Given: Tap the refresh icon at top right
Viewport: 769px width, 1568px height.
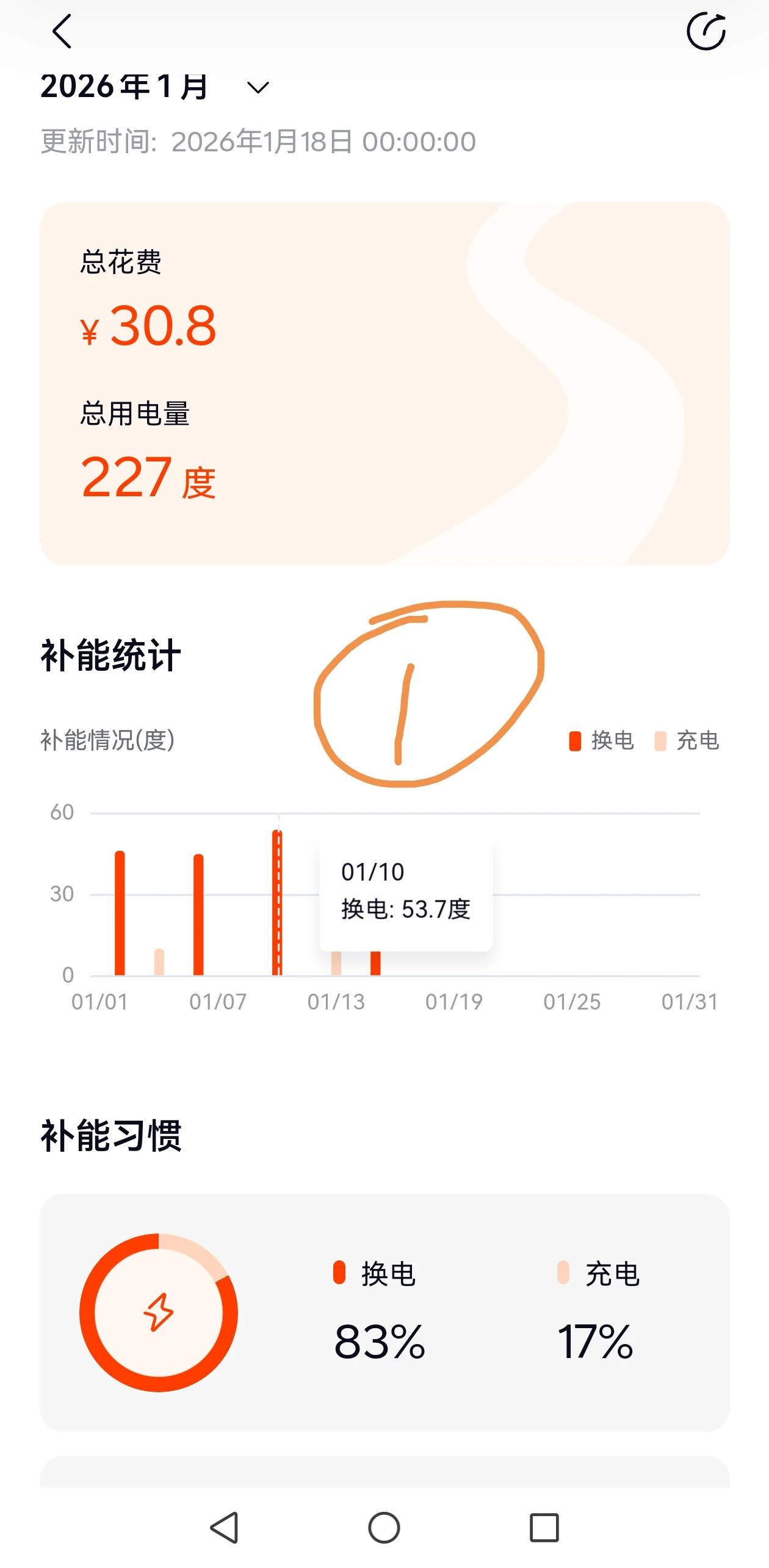Looking at the screenshot, I should click(706, 31).
